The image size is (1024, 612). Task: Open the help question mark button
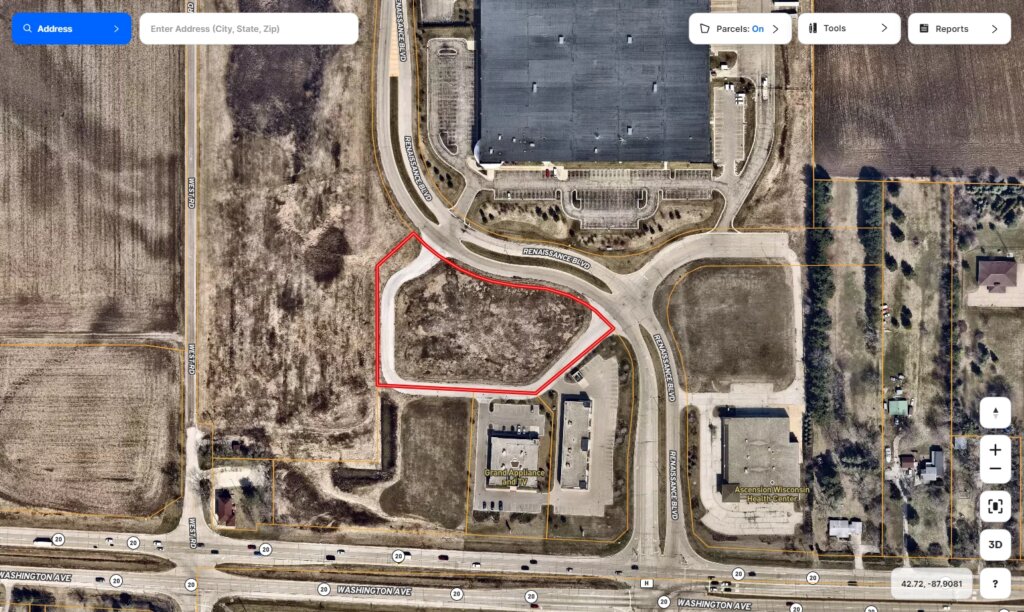pyautogui.click(x=995, y=583)
